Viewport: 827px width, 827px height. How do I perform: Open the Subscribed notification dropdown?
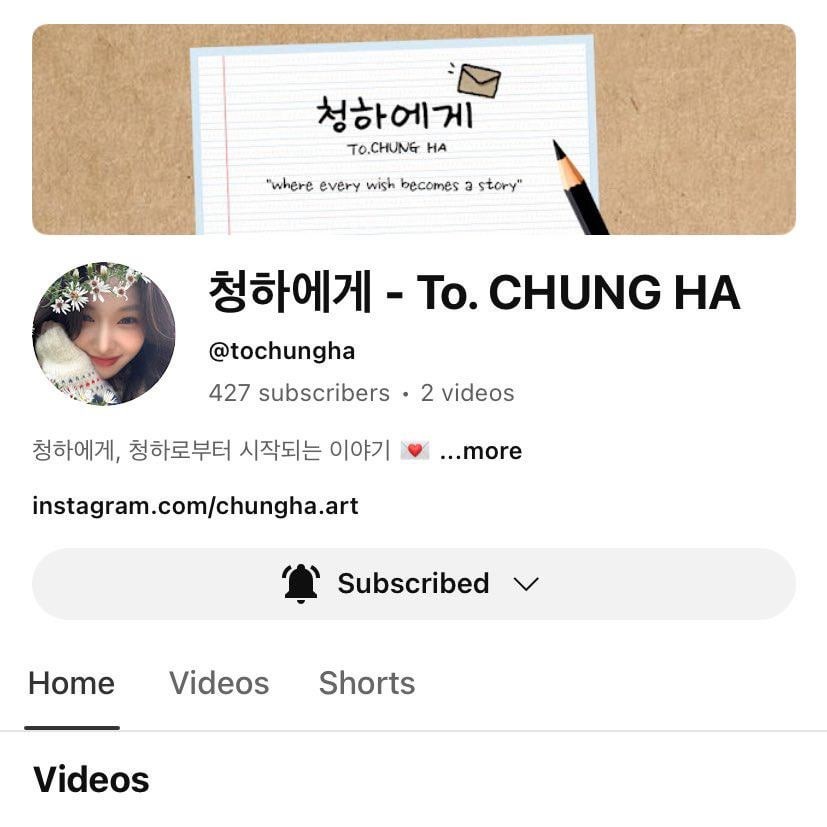click(413, 584)
